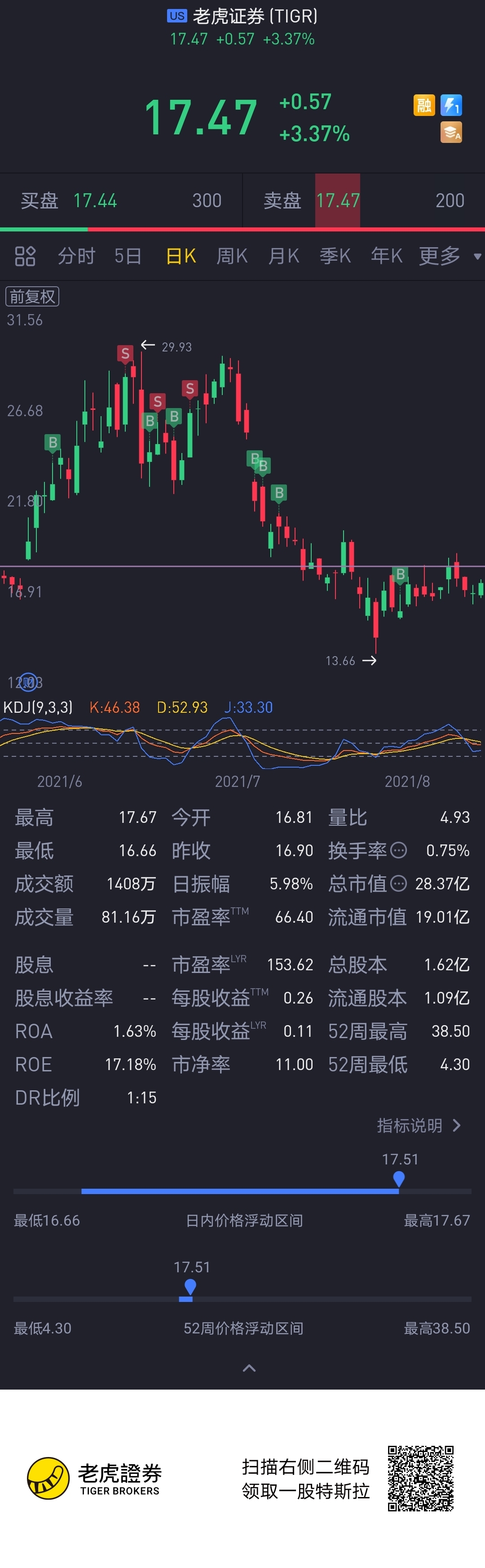Switch to the 5日 chart tab

coord(128,256)
